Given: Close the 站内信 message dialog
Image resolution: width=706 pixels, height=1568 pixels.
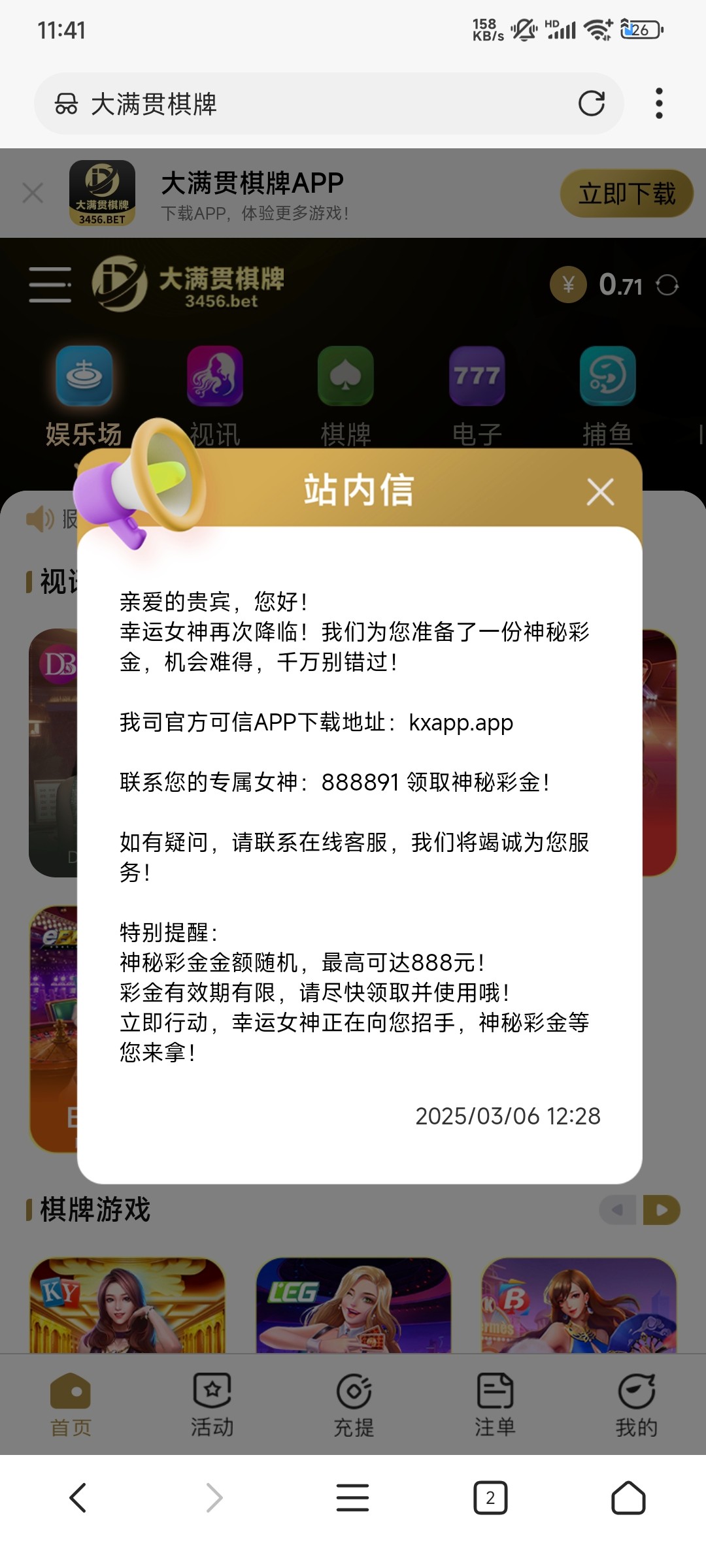Looking at the screenshot, I should 600,492.
